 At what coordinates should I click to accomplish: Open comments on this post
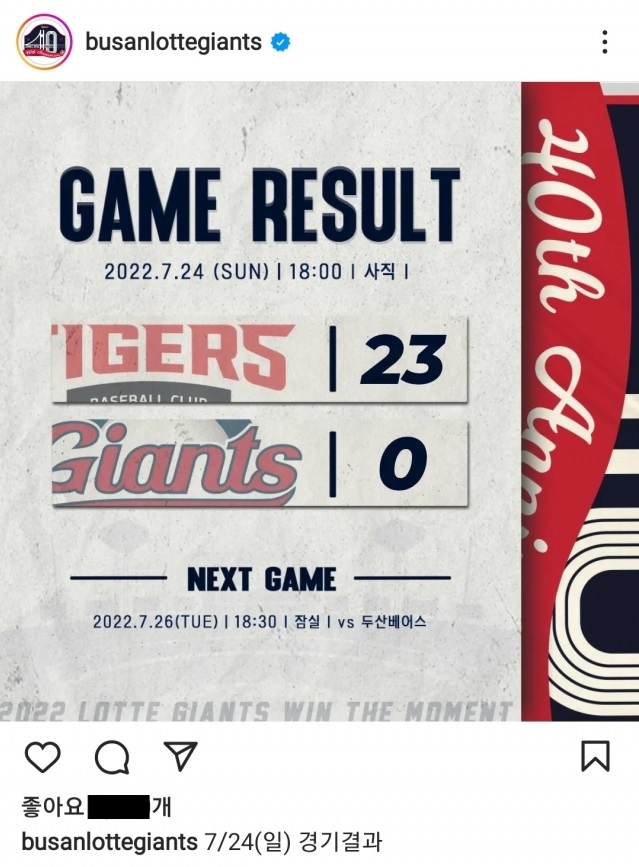point(111,757)
